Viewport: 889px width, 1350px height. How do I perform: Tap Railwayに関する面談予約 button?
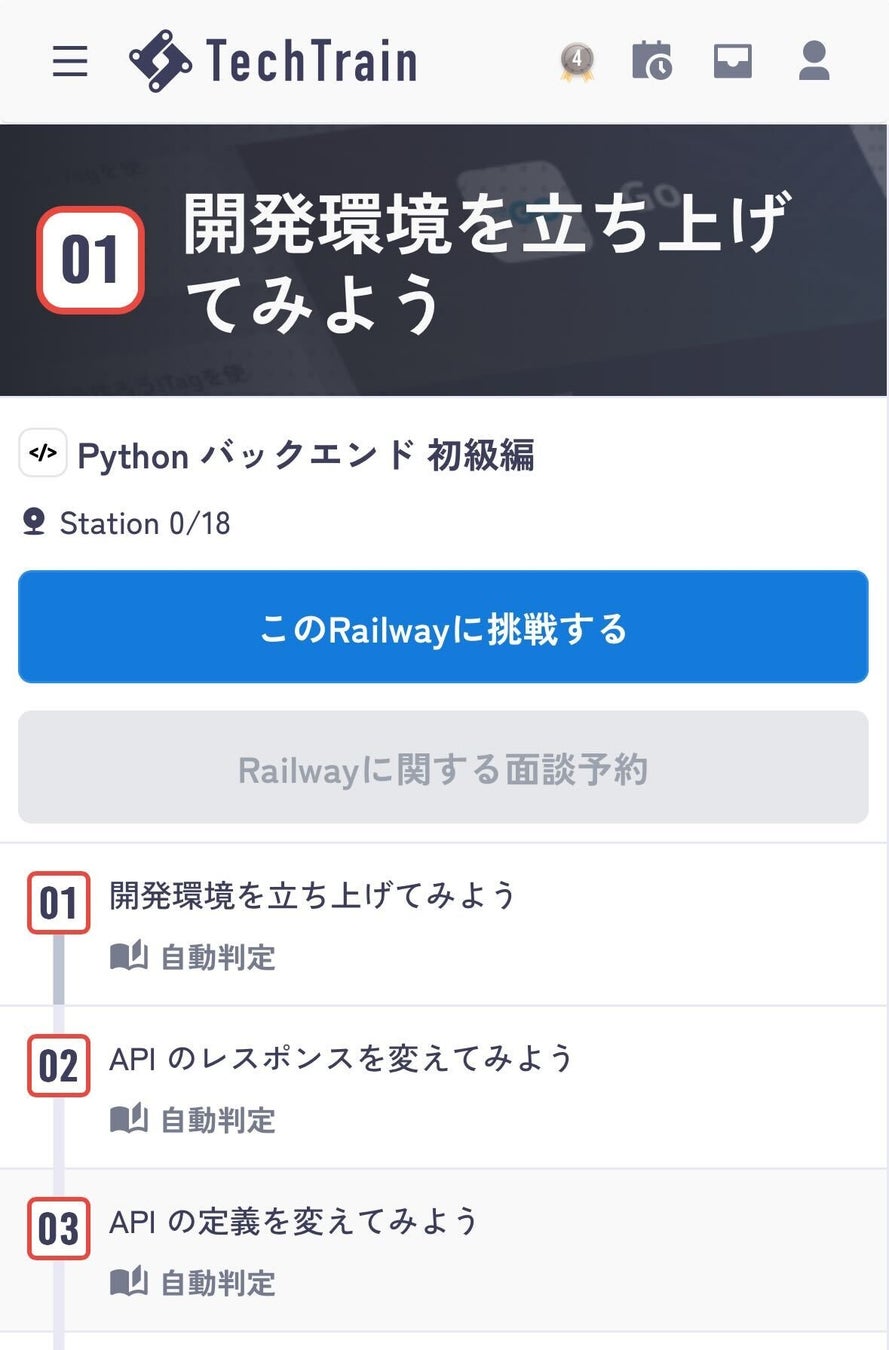[443, 769]
